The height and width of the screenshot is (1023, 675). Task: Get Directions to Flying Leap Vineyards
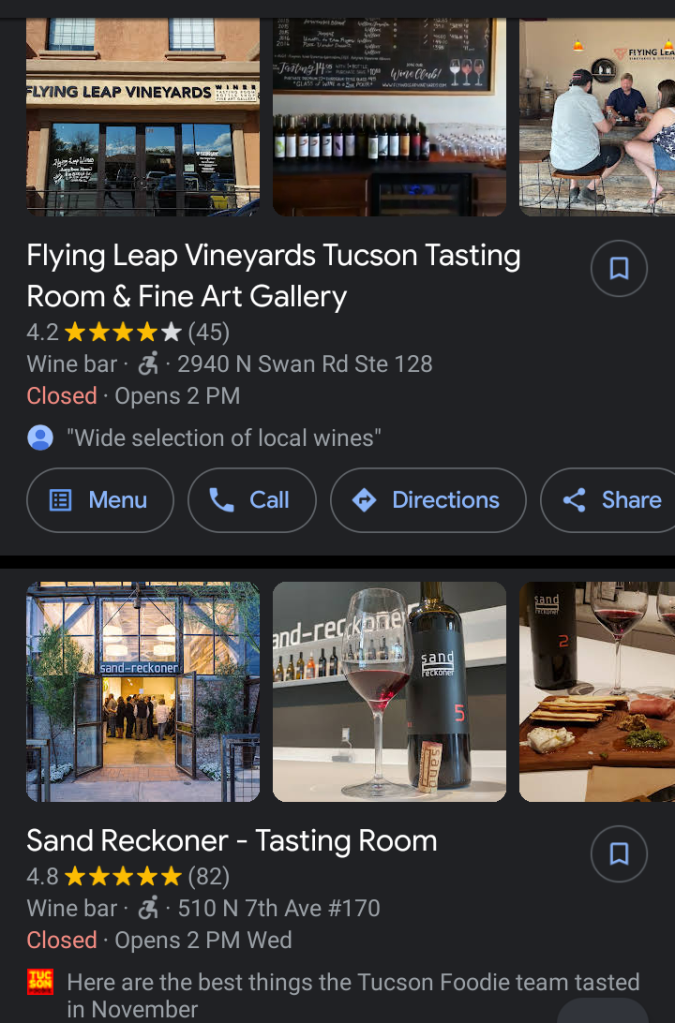coord(428,500)
